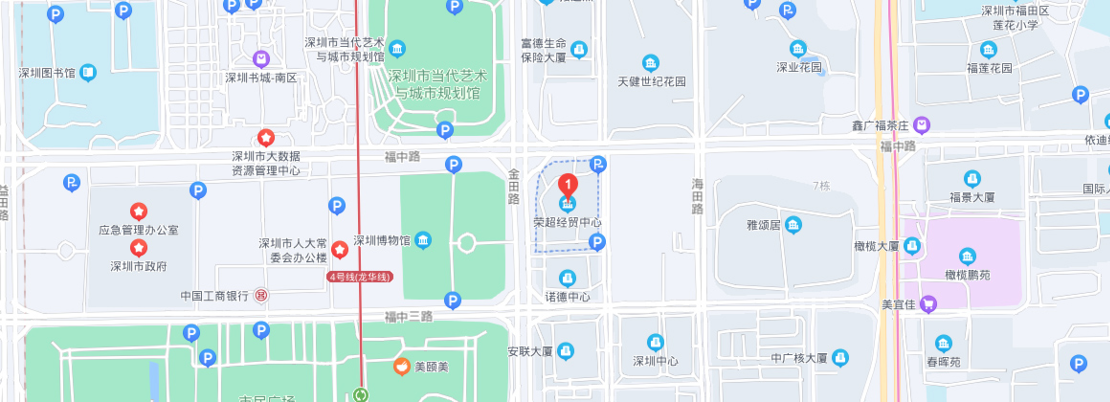Open 雅颂居 residential point
Screen dimensions: 1110x402
tap(793, 225)
